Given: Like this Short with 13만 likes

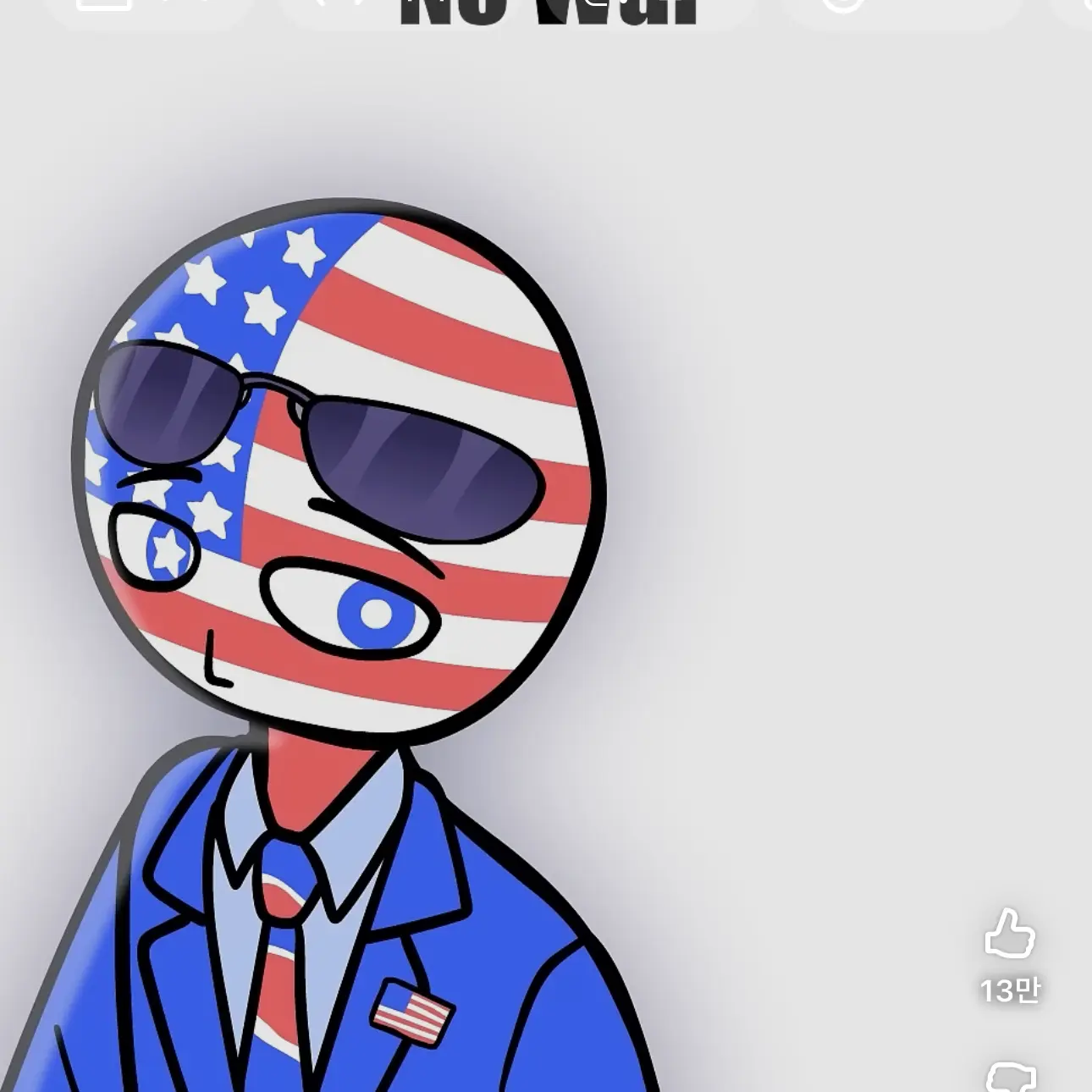Looking at the screenshot, I should pos(1010,935).
